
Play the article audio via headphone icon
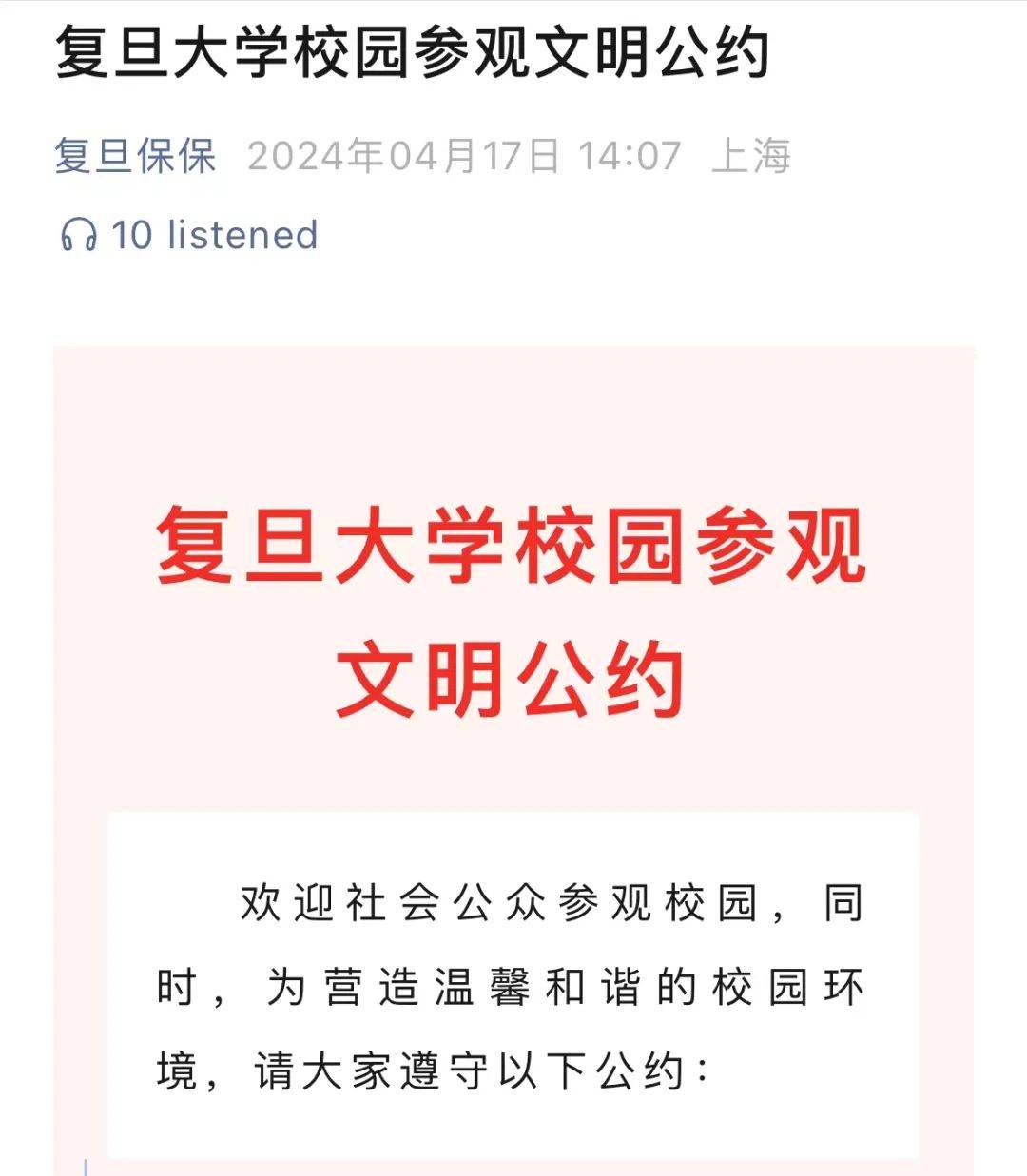pos(78,235)
